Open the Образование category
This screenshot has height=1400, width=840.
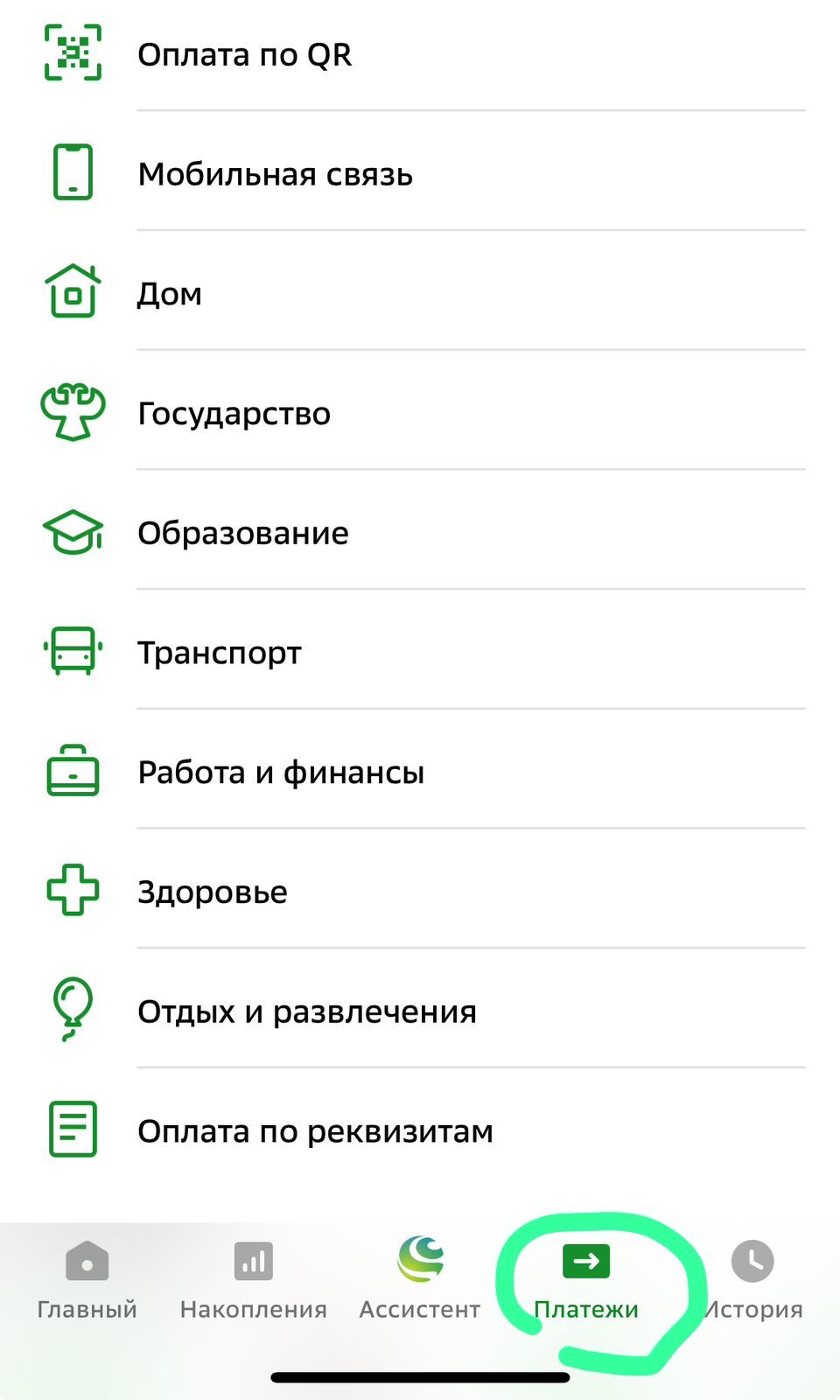click(420, 533)
